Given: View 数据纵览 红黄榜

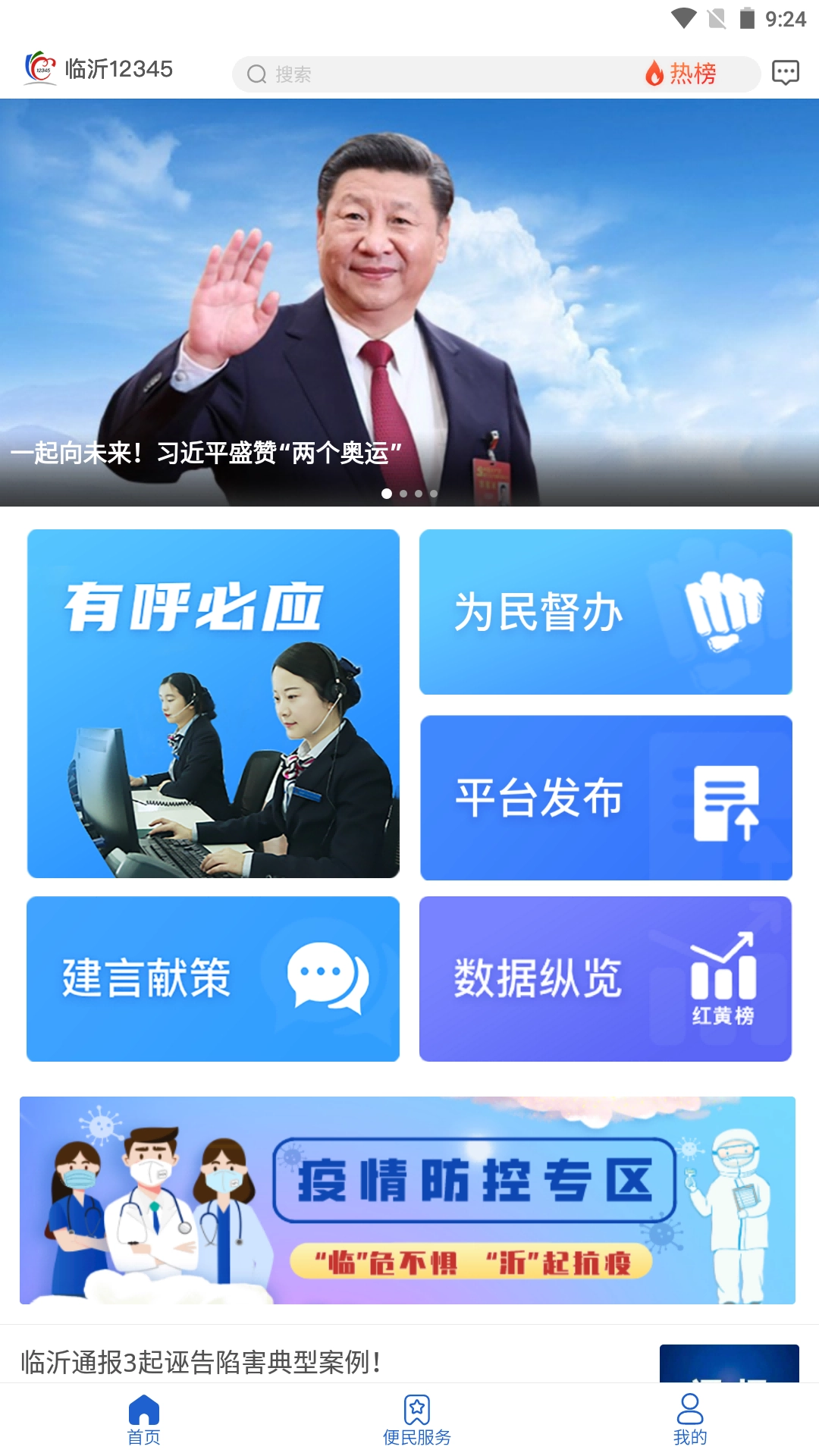Looking at the screenshot, I should click(605, 978).
